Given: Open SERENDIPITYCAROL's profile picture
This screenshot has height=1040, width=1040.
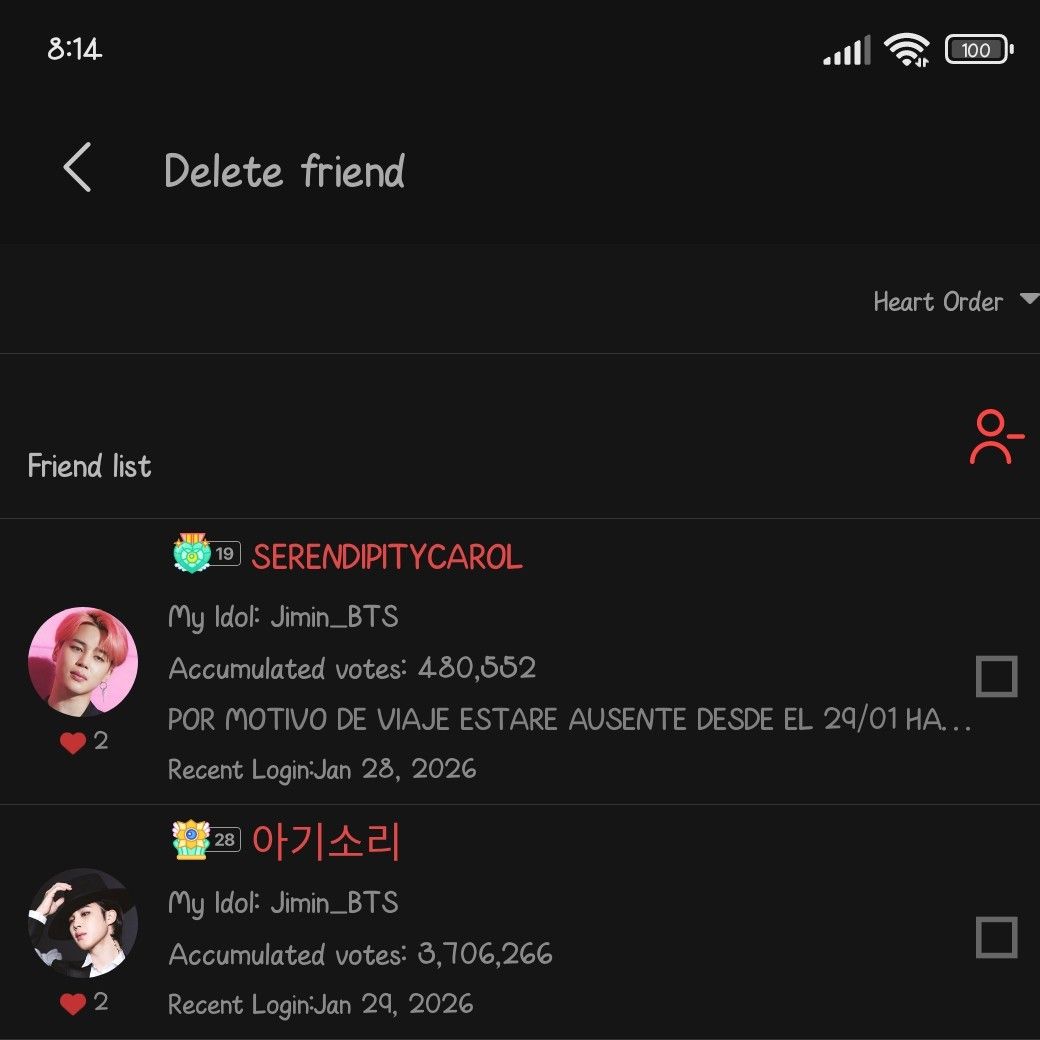Looking at the screenshot, I should pos(83,660).
